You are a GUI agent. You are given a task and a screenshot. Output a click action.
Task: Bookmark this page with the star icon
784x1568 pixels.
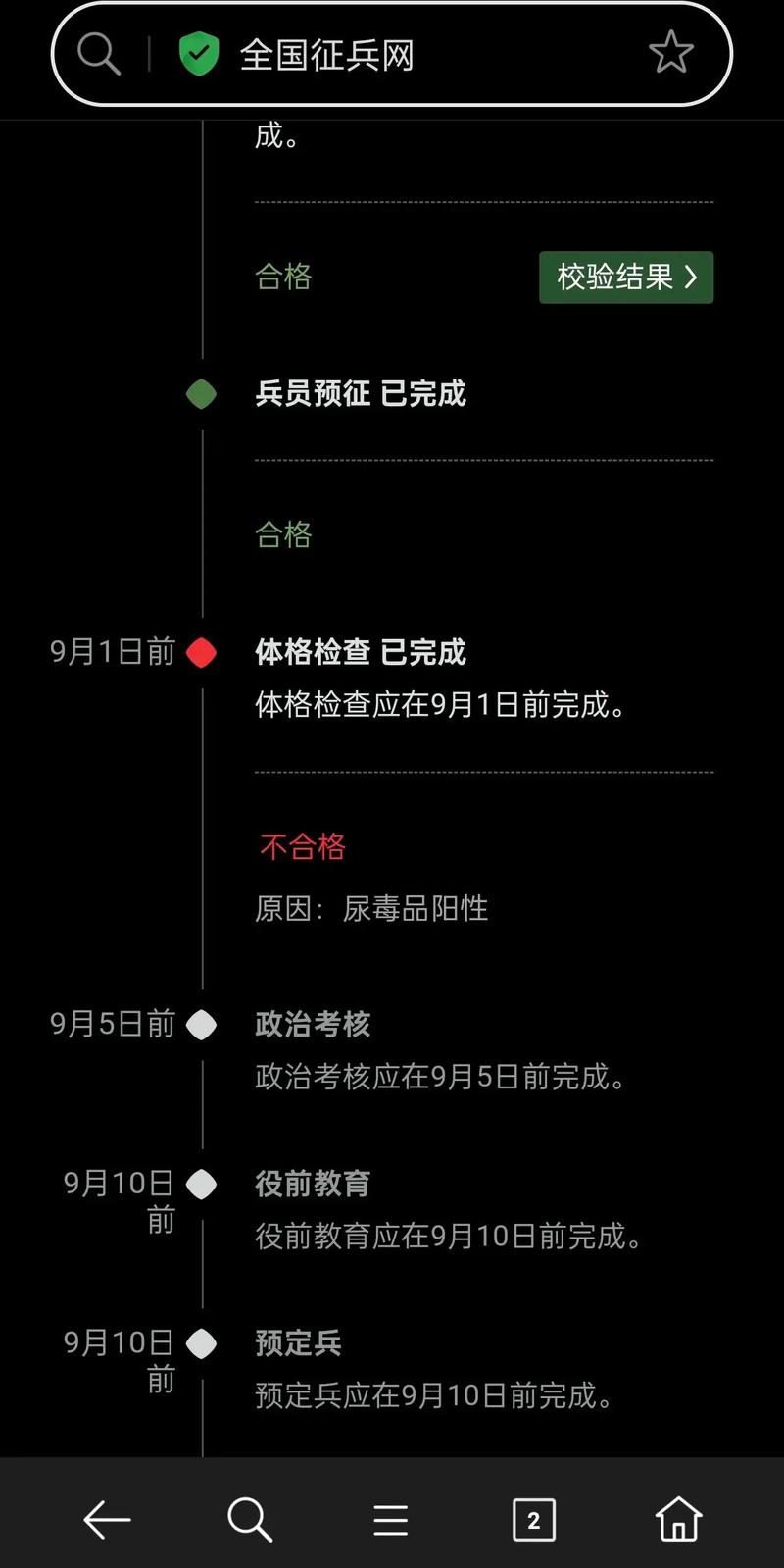tap(670, 53)
